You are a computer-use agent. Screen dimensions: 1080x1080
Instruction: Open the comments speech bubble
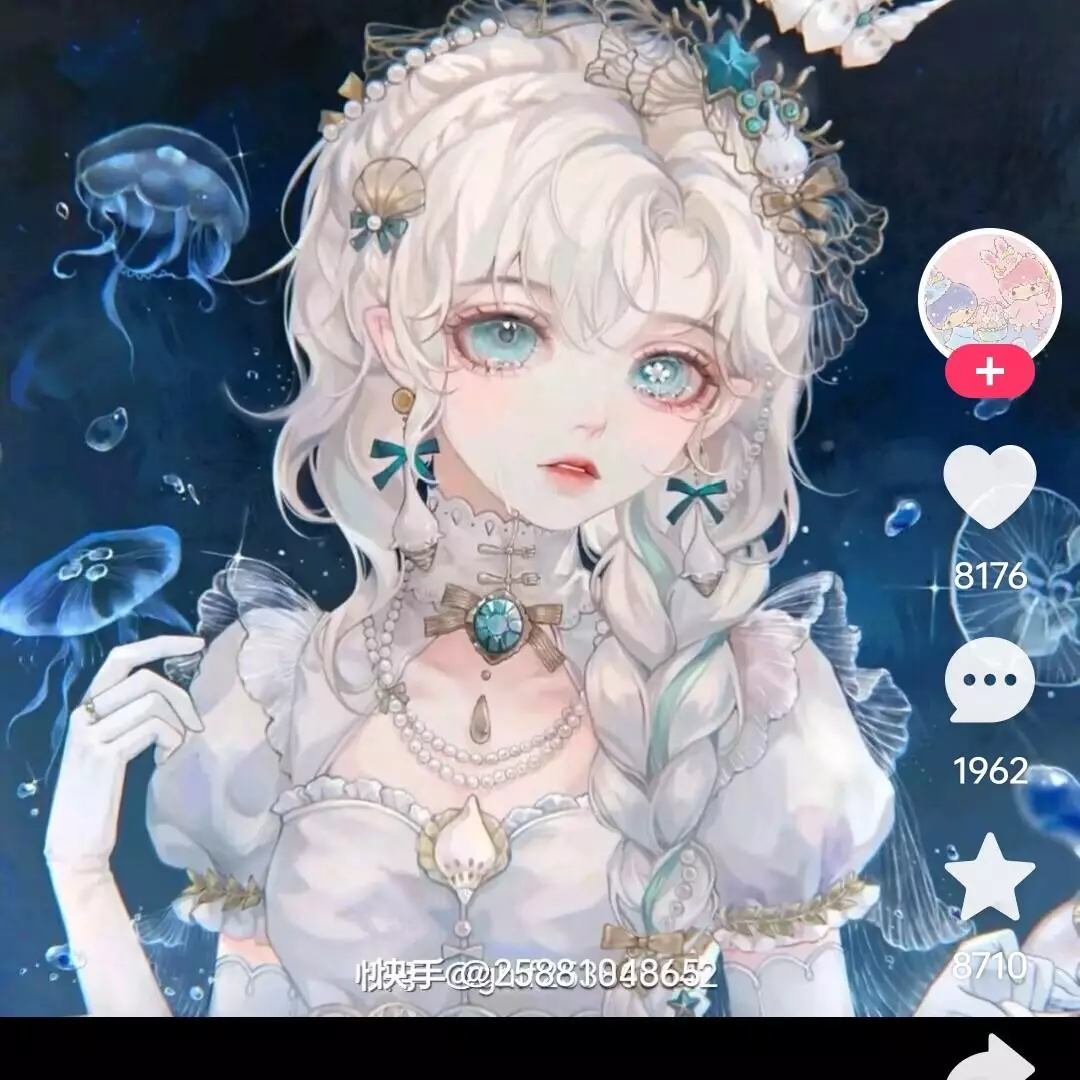989,681
